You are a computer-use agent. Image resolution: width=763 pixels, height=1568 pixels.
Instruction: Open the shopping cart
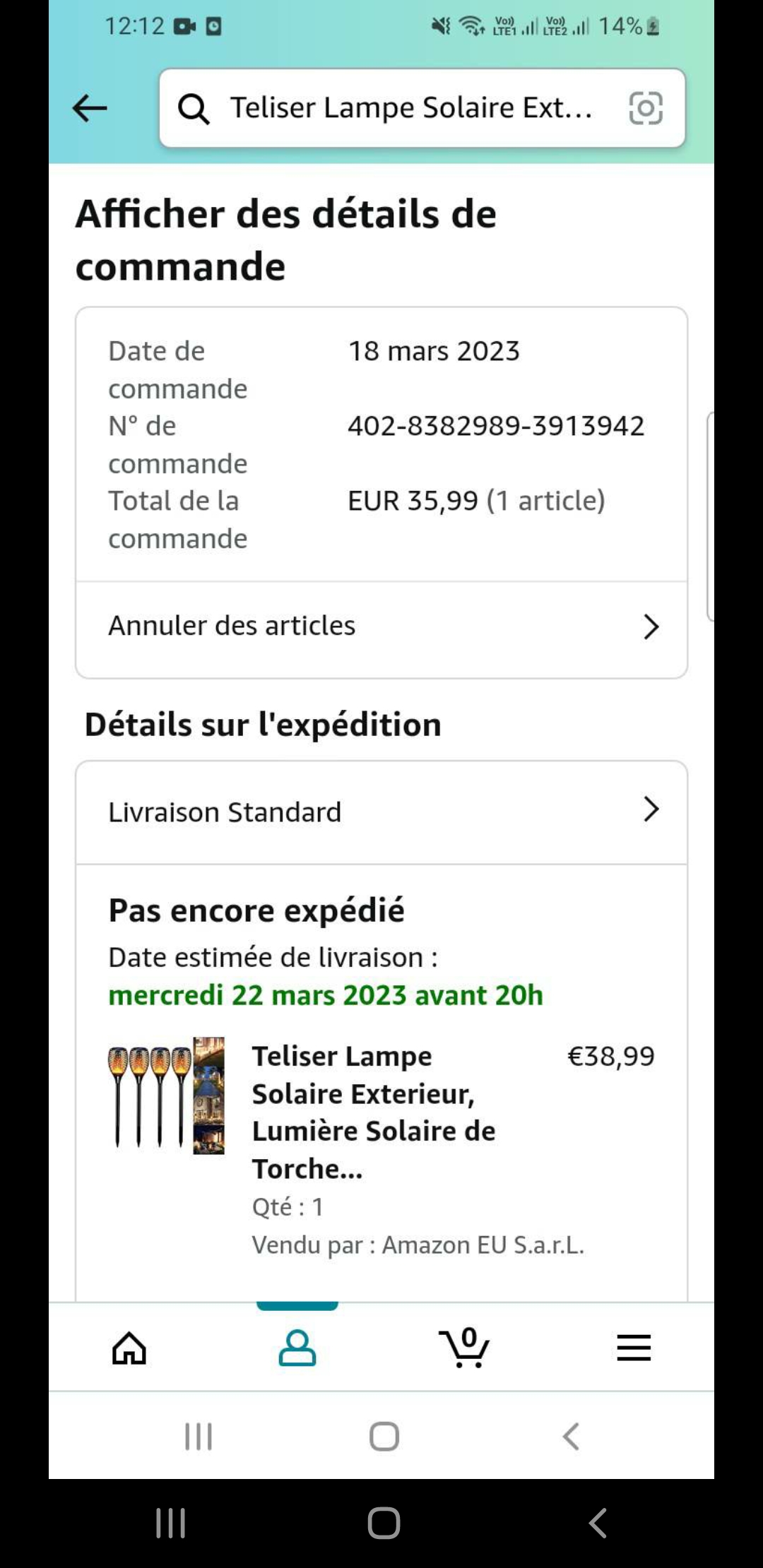[465, 1348]
